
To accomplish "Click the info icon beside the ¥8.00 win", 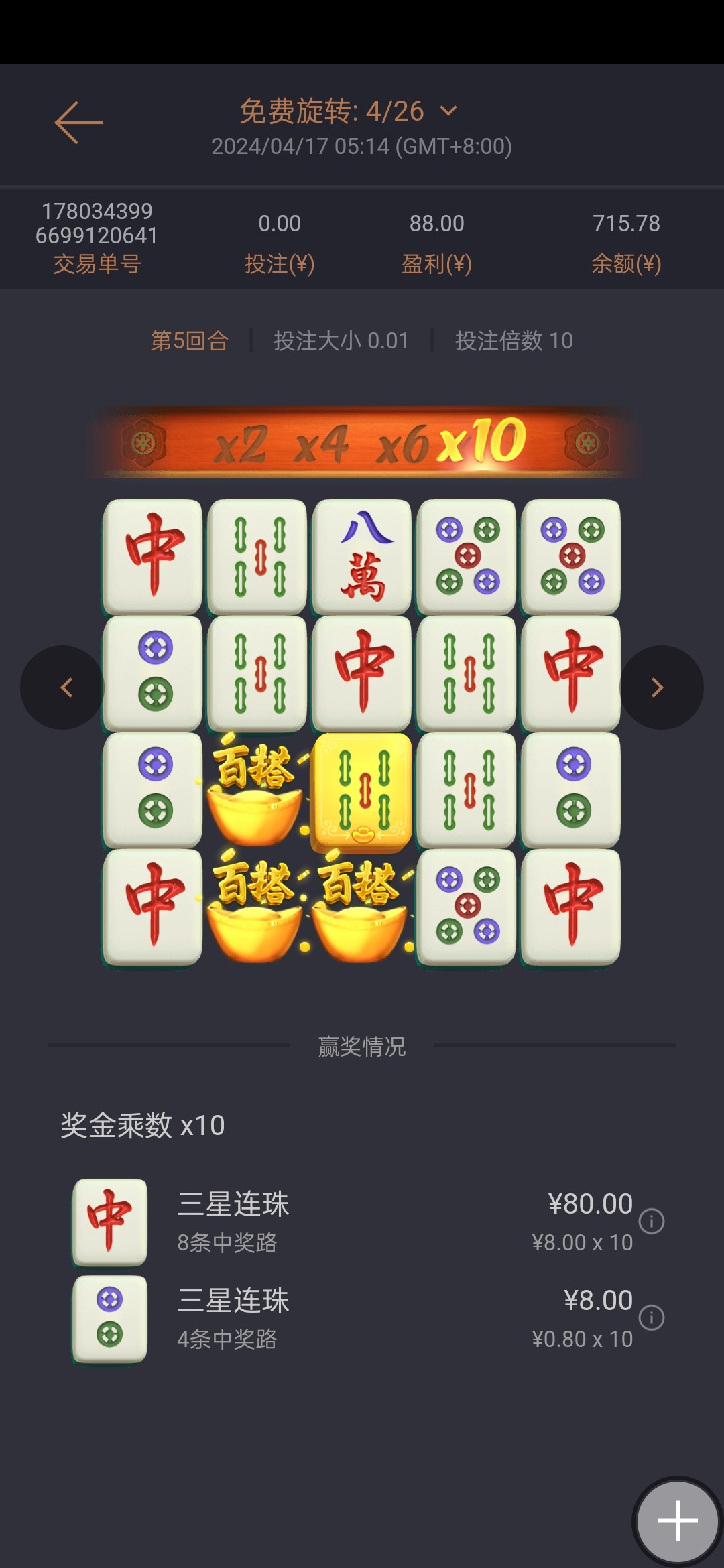I will 651,1317.
